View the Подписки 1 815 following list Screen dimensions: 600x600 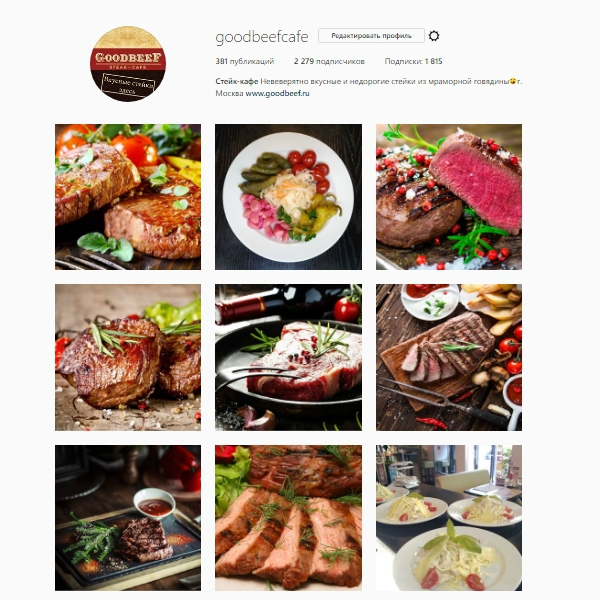pyautogui.click(x=414, y=61)
